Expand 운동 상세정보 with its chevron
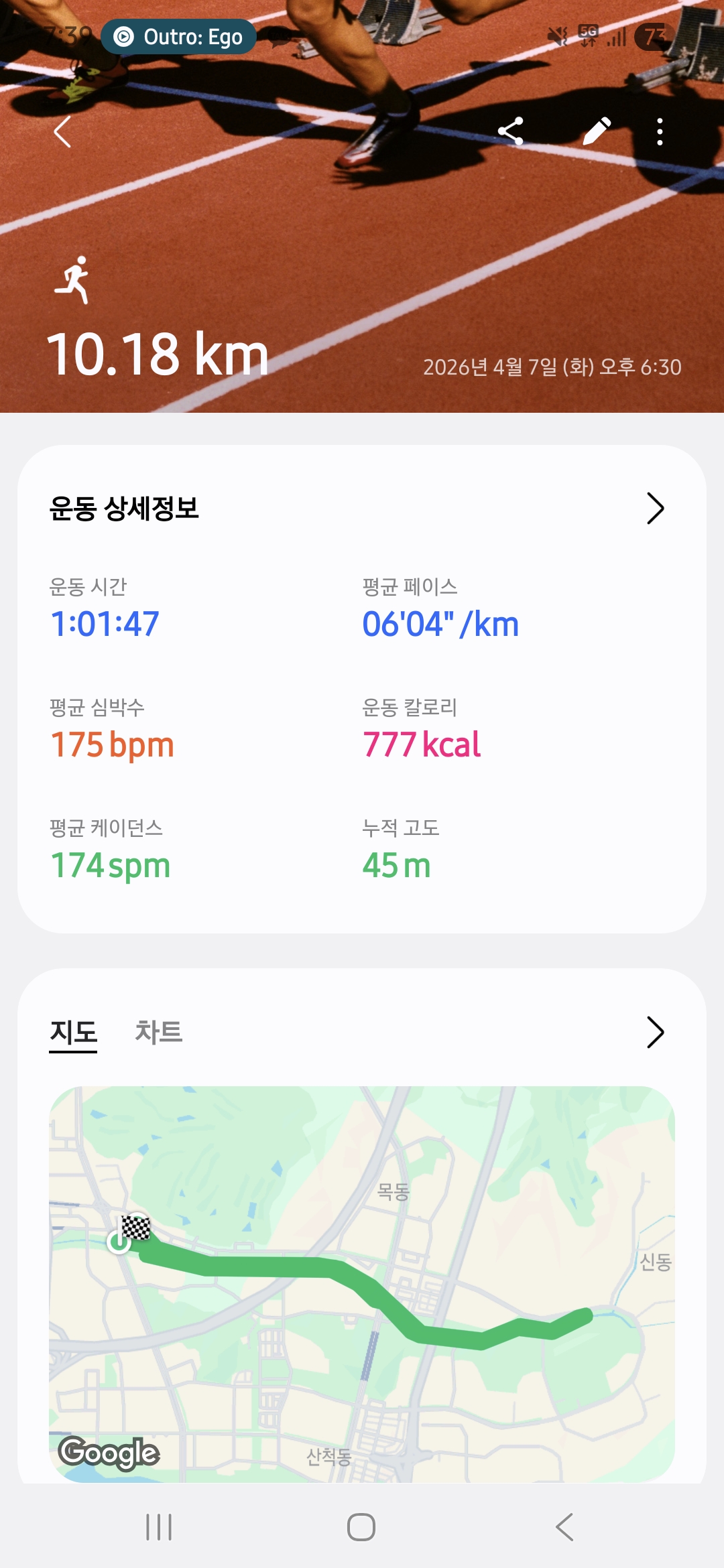Viewport: 724px width, 1568px height. [654, 509]
